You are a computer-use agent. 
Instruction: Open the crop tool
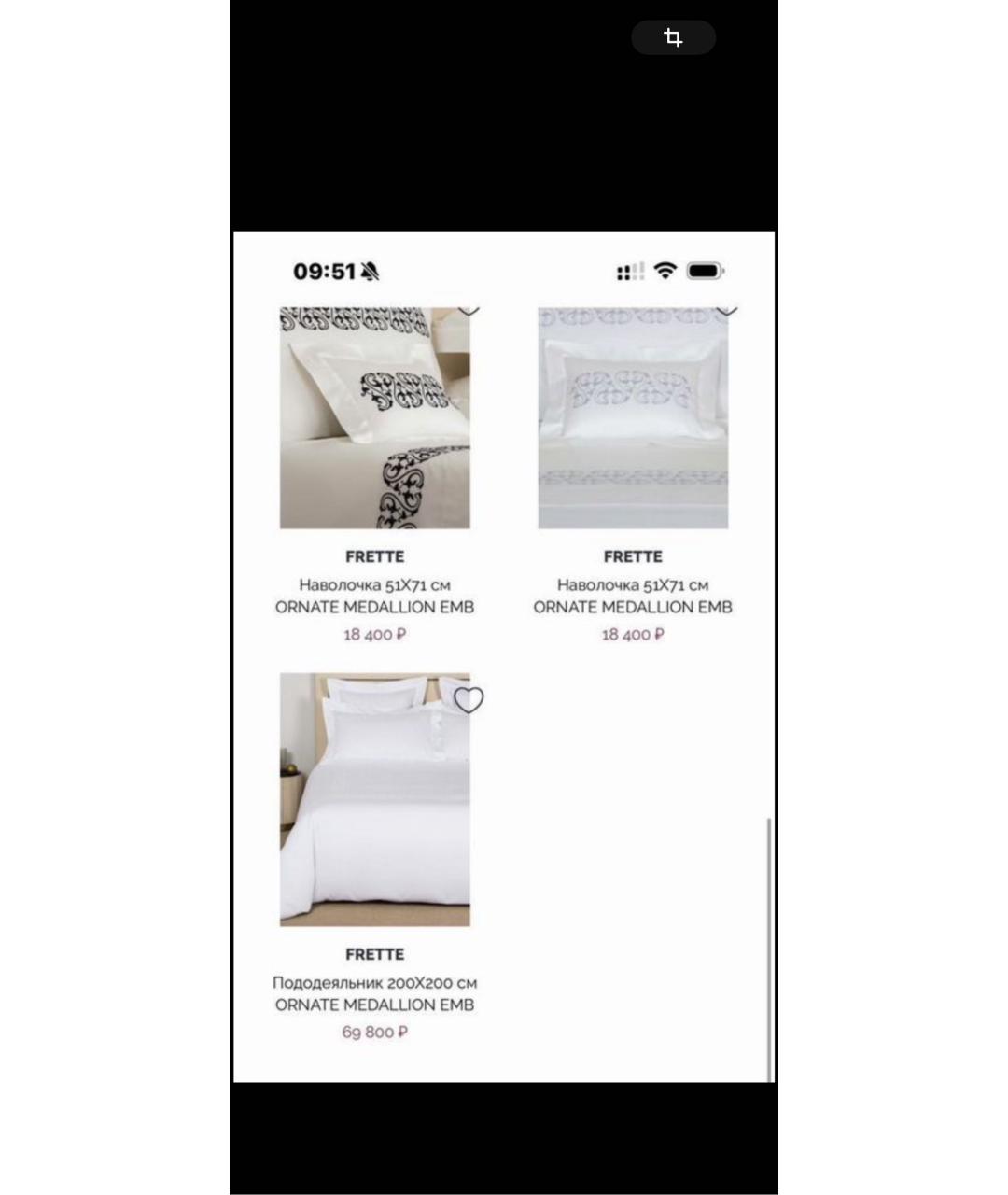pos(673,37)
